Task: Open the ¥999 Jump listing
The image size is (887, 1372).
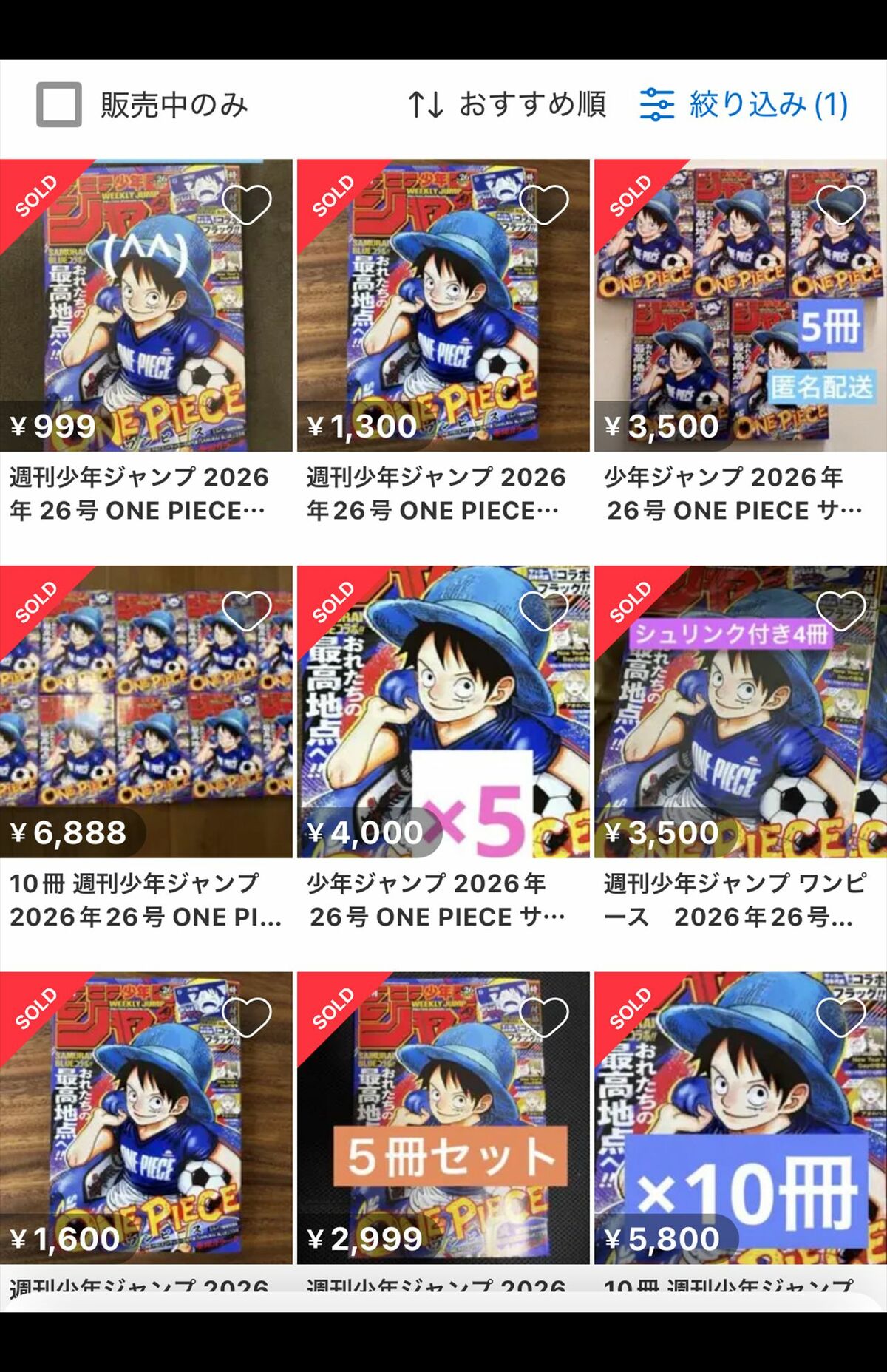Action: point(146,305)
